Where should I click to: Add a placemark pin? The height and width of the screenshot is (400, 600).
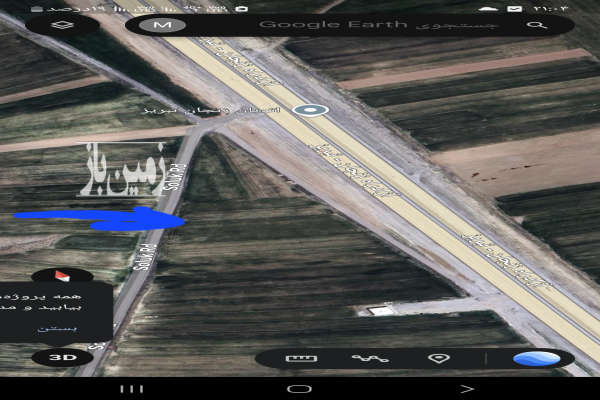pyautogui.click(x=438, y=358)
